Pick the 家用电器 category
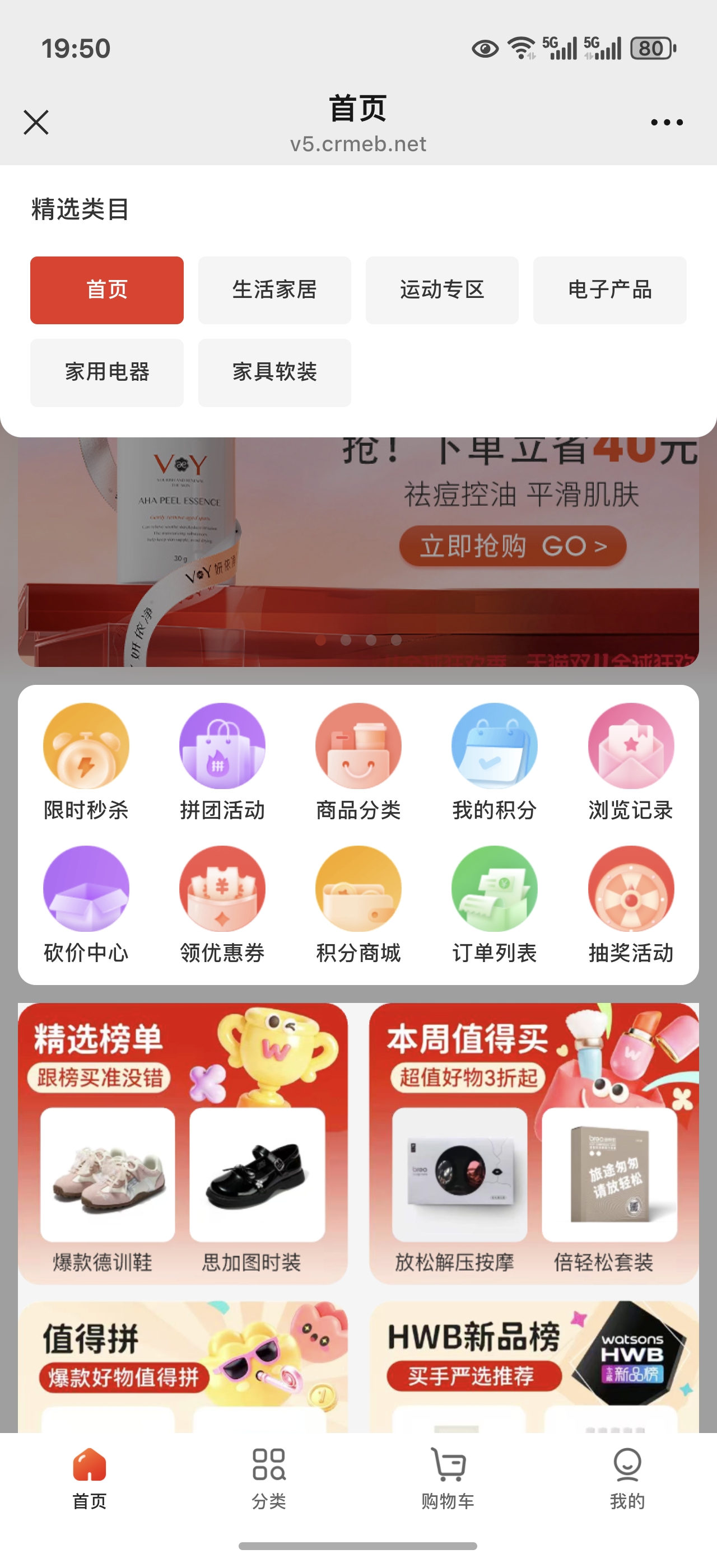The image size is (717, 1568). 107,372
